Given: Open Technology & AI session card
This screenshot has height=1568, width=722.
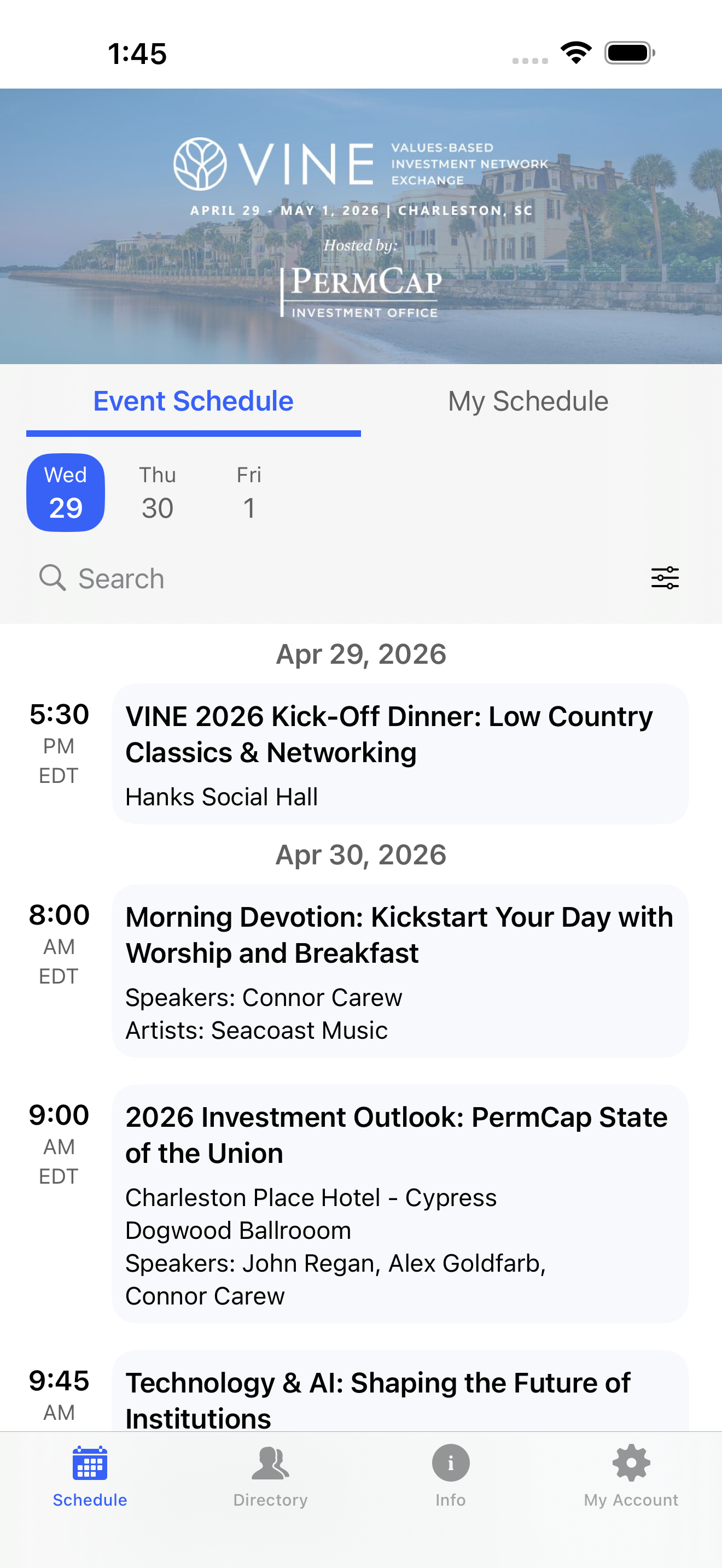Looking at the screenshot, I should click(400, 1391).
